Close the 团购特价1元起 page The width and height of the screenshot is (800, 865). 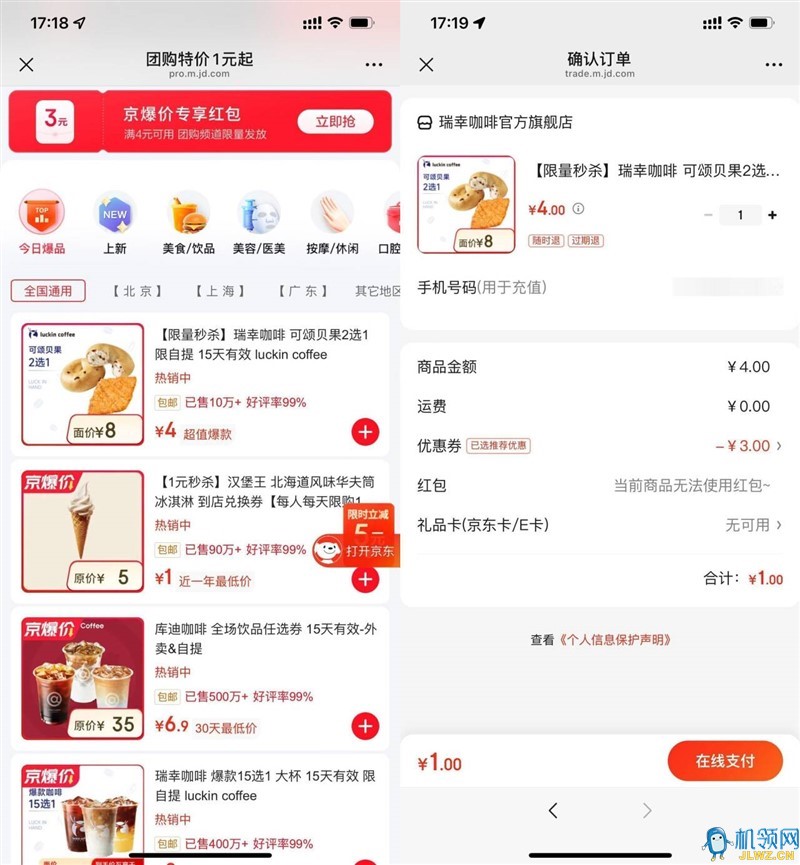(x=27, y=65)
